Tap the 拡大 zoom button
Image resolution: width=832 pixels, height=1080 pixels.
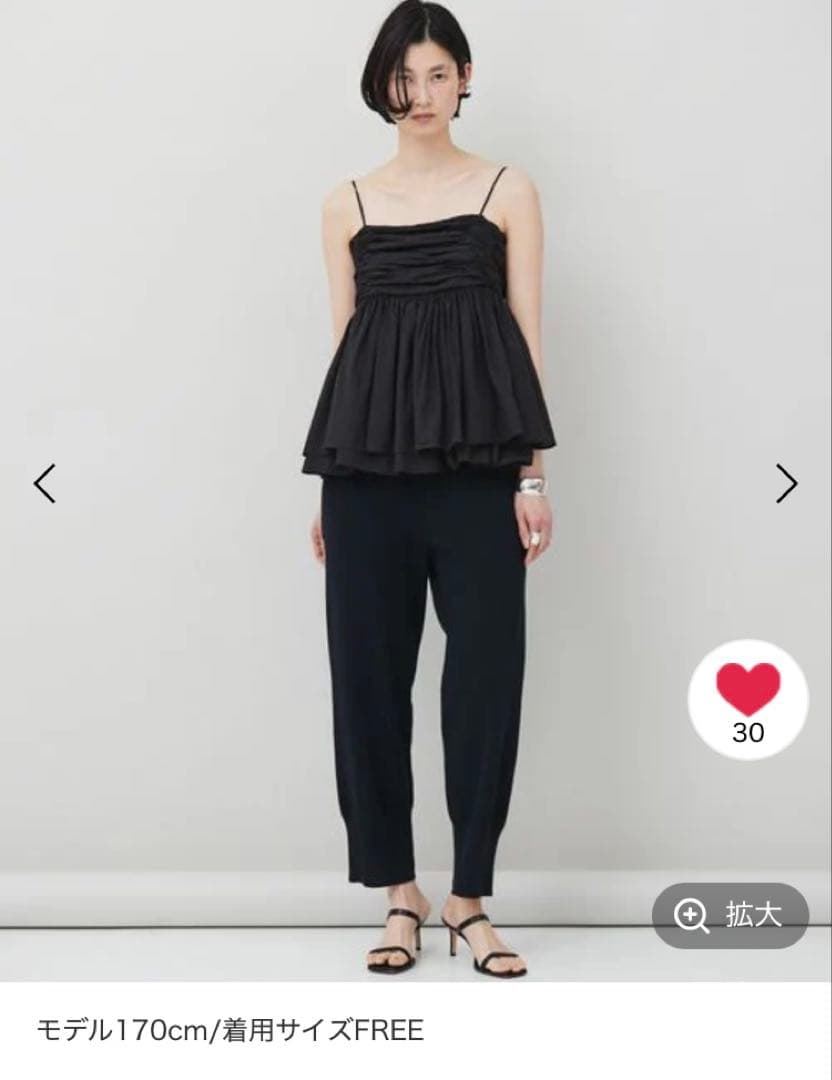point(730,915)
